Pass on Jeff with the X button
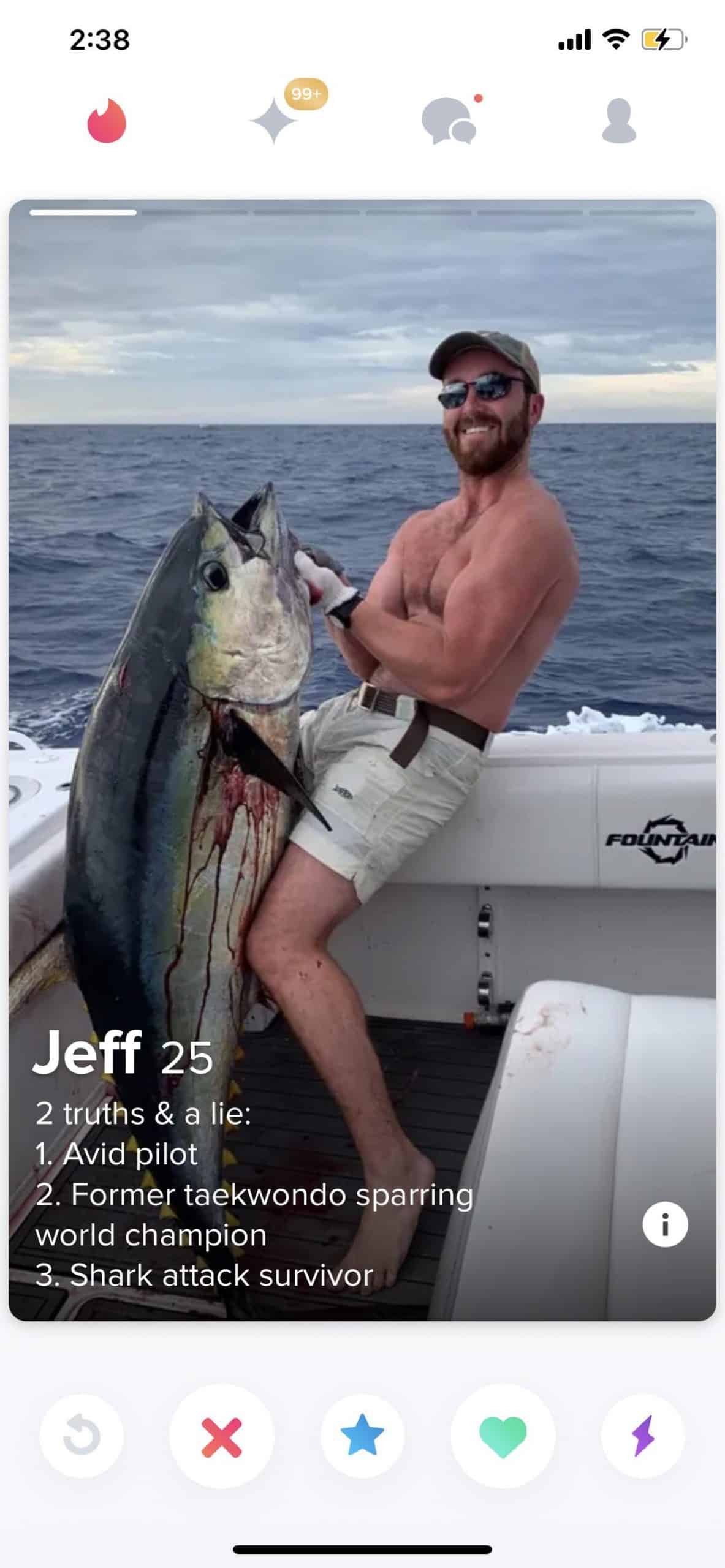This screenshot has height=1568, width=725. tap(221, 1436)
